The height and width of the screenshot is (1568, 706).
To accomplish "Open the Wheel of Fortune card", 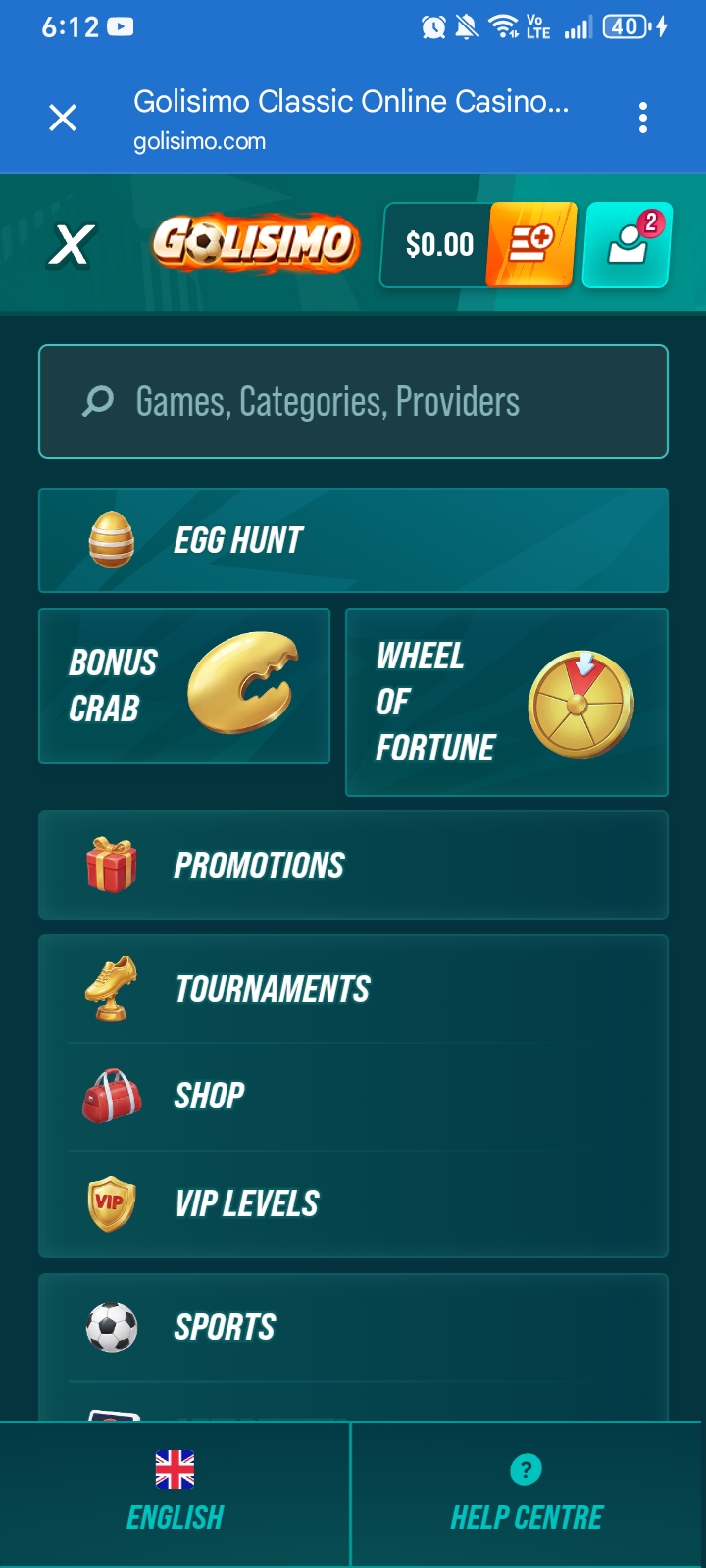I will (x=506, y=702).
